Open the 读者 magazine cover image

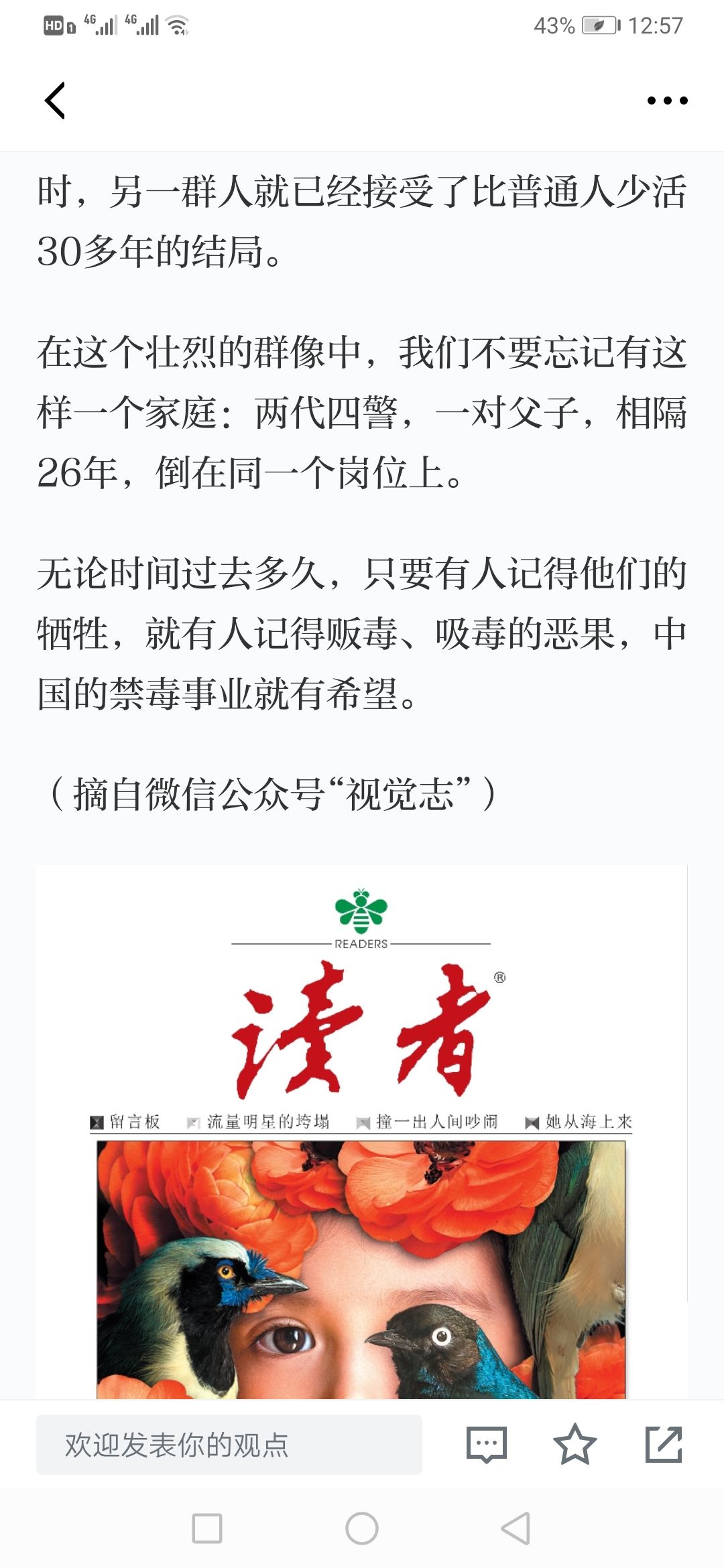coord(362,1132)
